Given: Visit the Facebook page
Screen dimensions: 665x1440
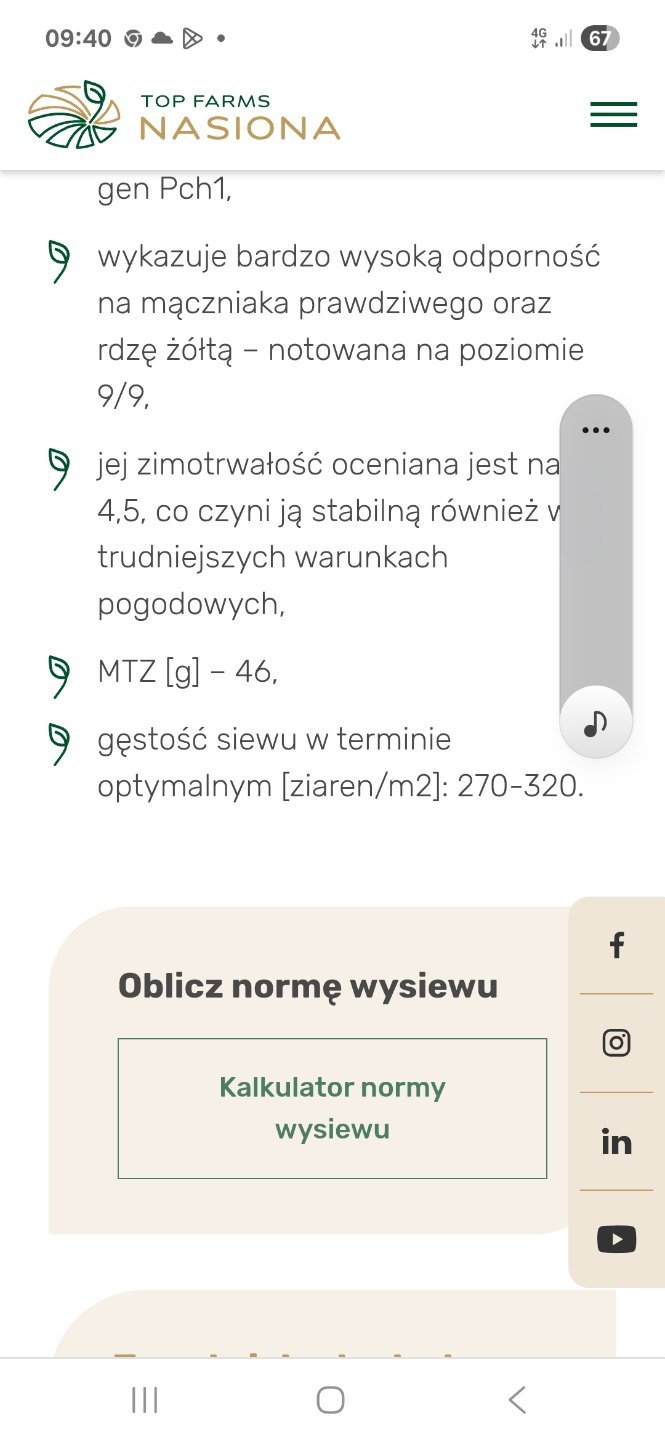Looking at the screenshot, I should click(617, 945).
